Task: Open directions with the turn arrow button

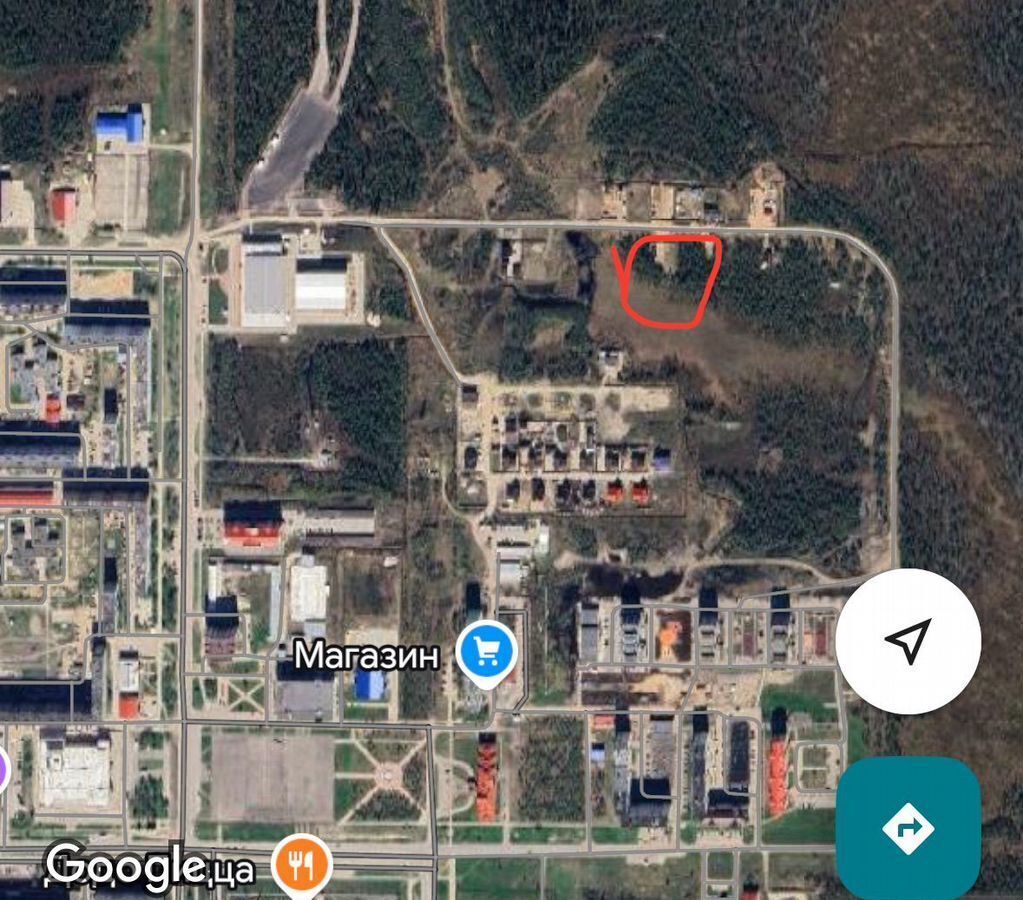Action: 908,828
